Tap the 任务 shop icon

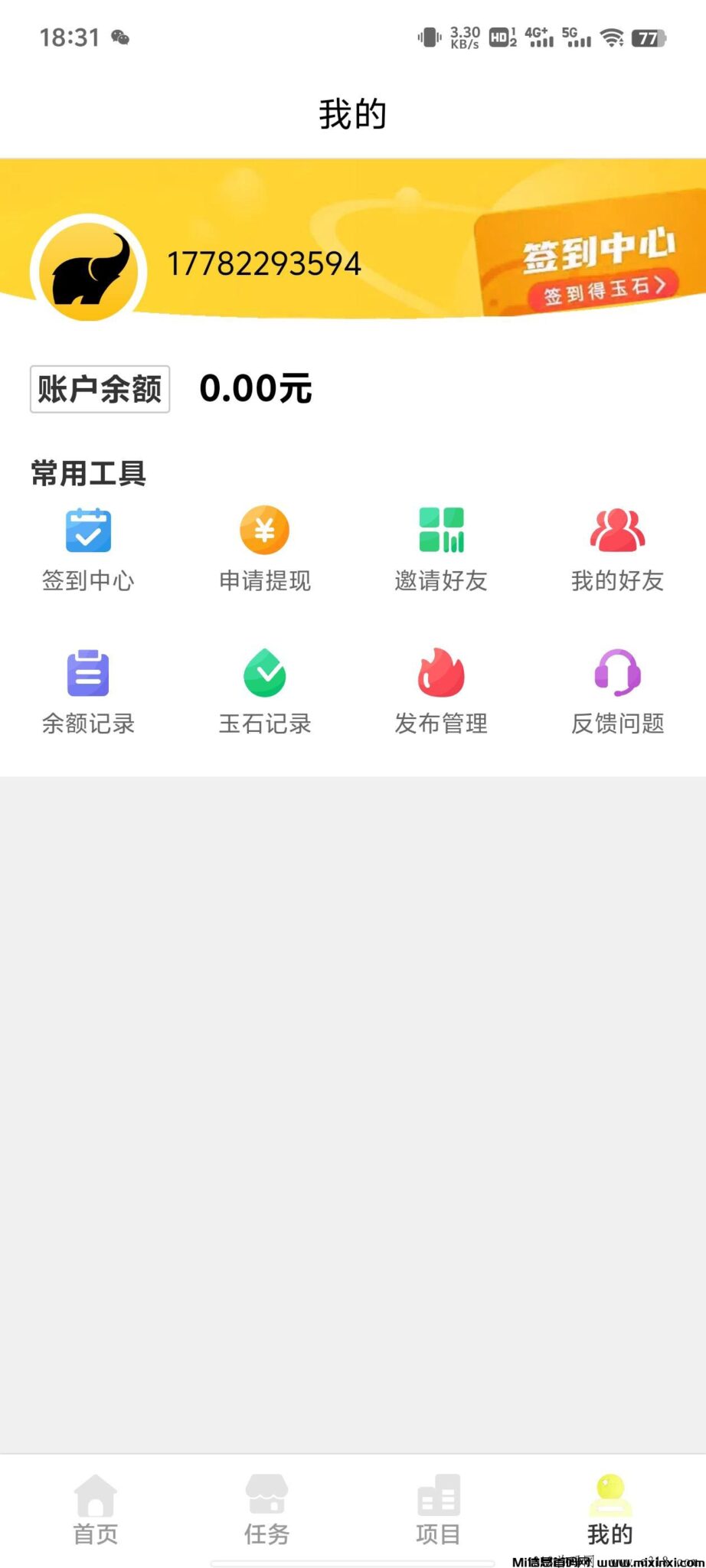click(266, 1497)
